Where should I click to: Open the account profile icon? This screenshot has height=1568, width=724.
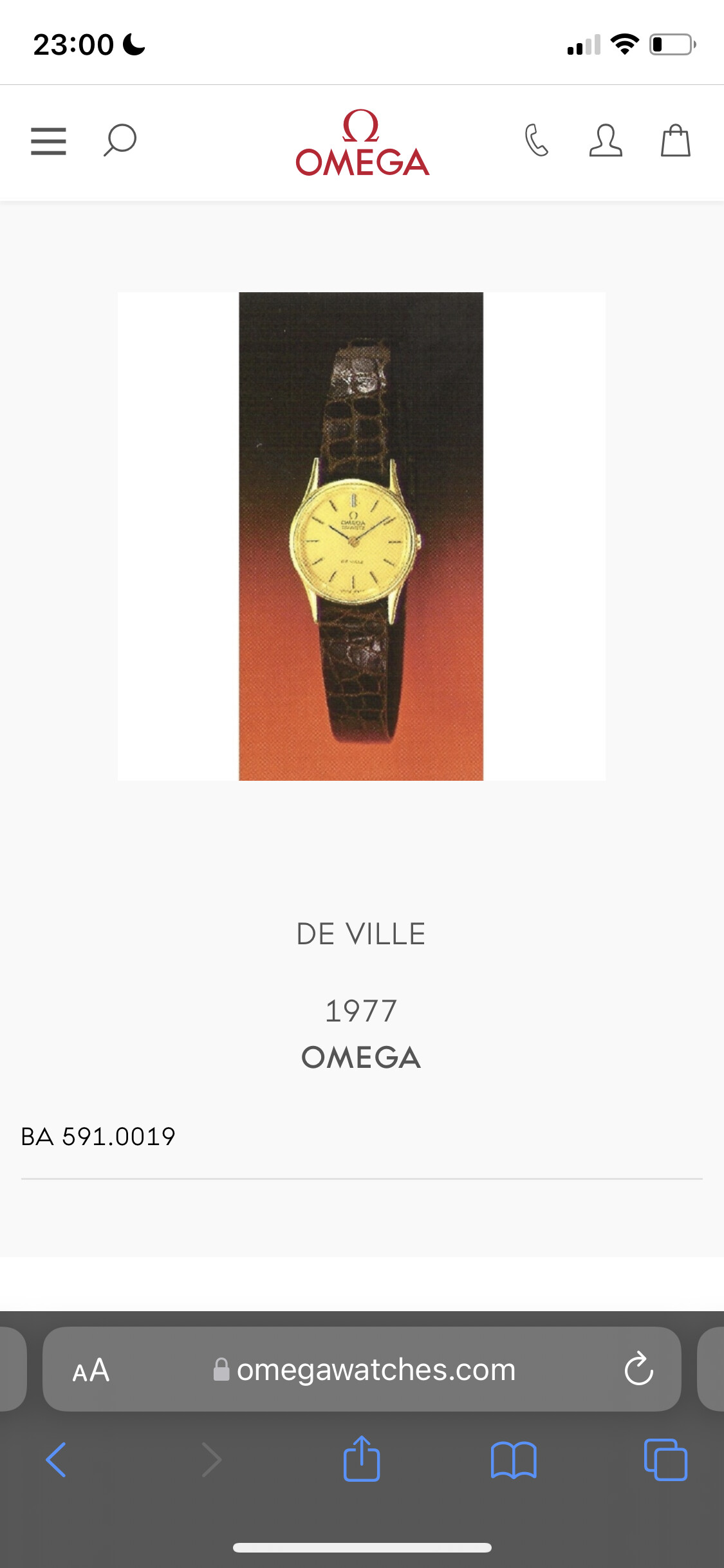click(606, 140)
